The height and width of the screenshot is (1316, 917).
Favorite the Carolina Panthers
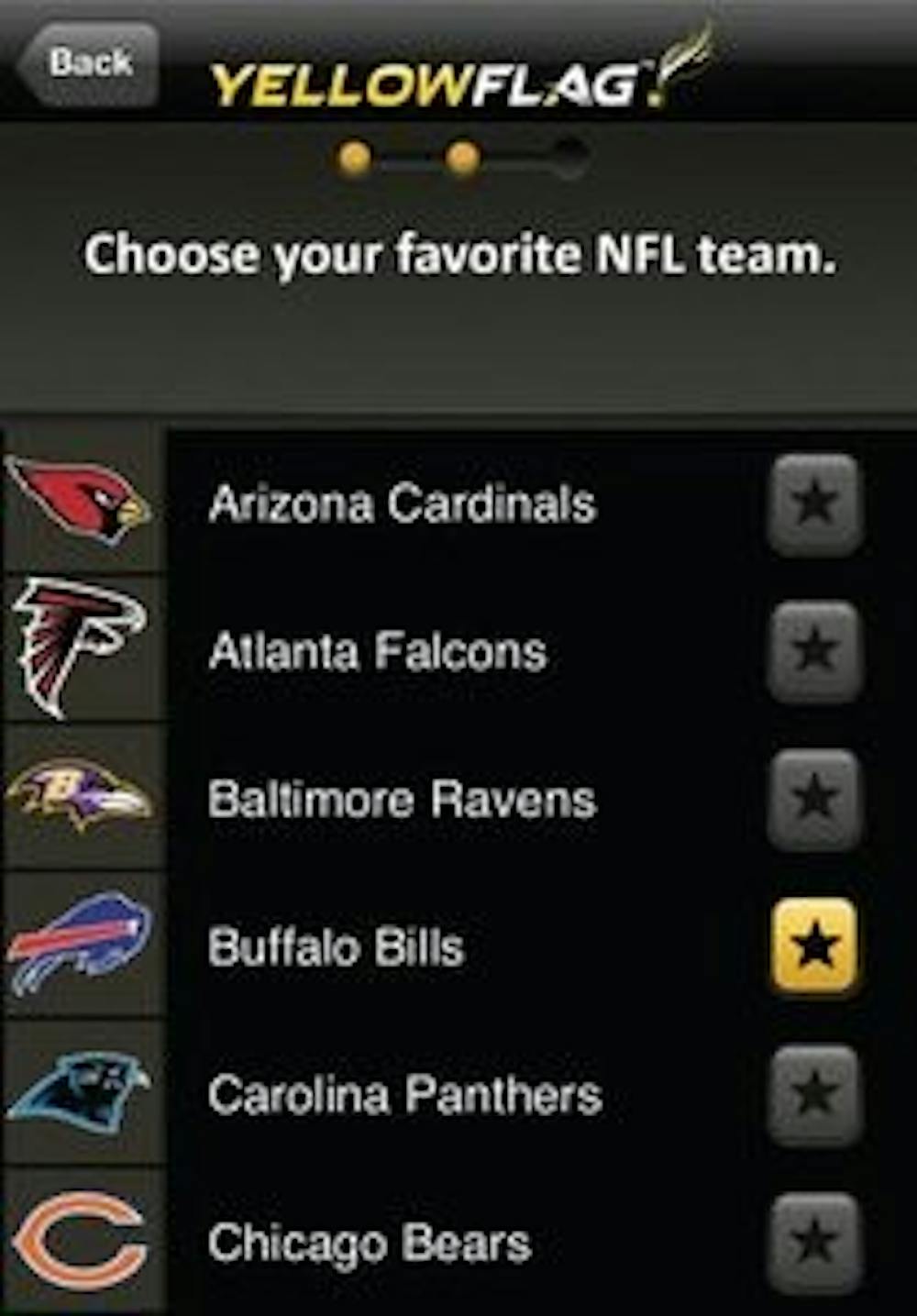814,1094
